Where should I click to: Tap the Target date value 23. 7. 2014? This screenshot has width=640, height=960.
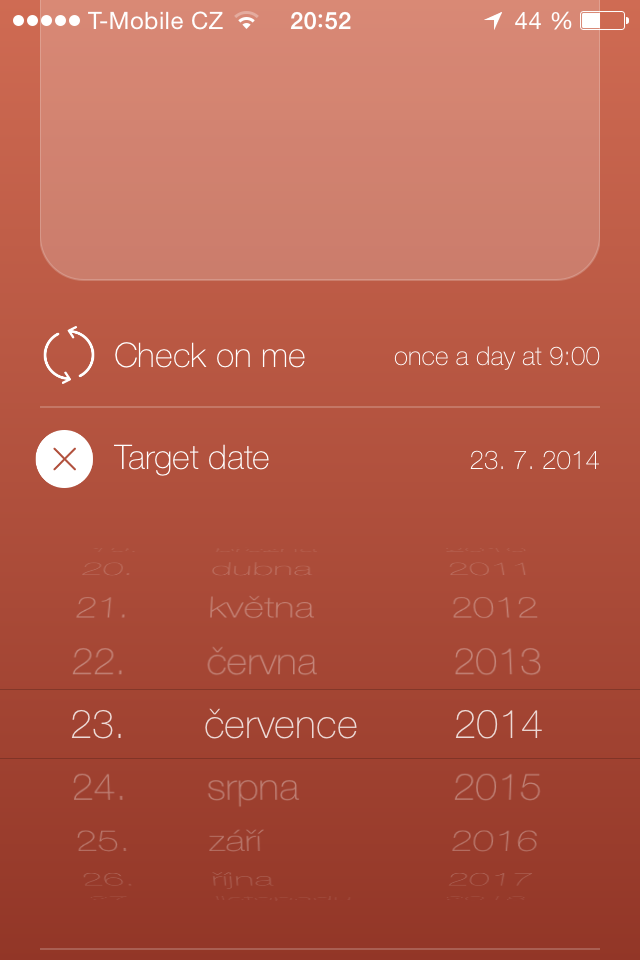click(534, 460)
